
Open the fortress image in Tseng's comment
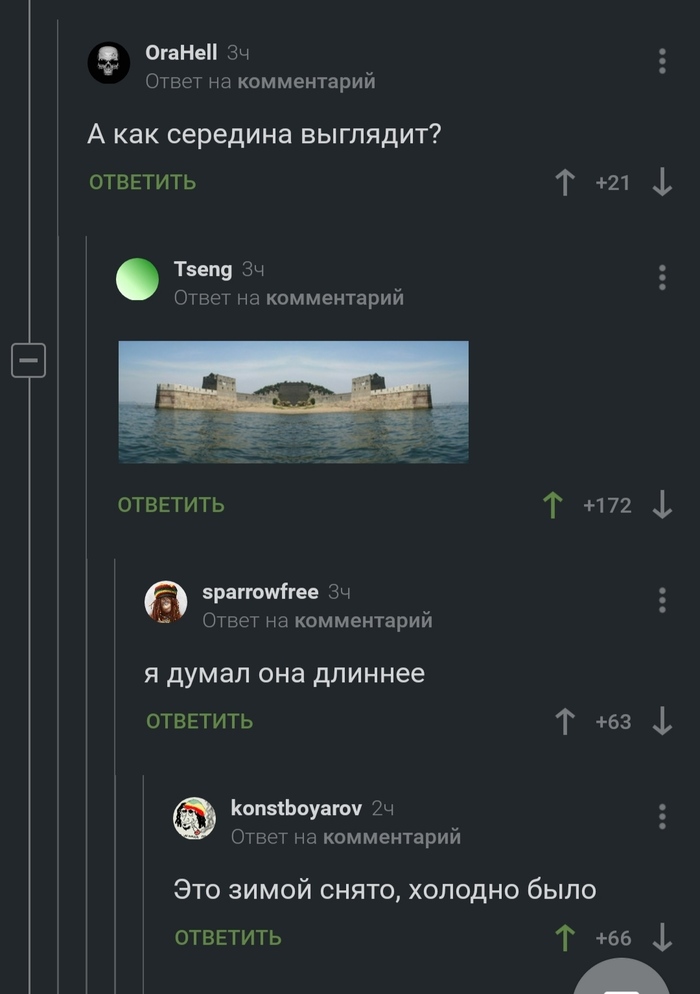pos(293,402)
